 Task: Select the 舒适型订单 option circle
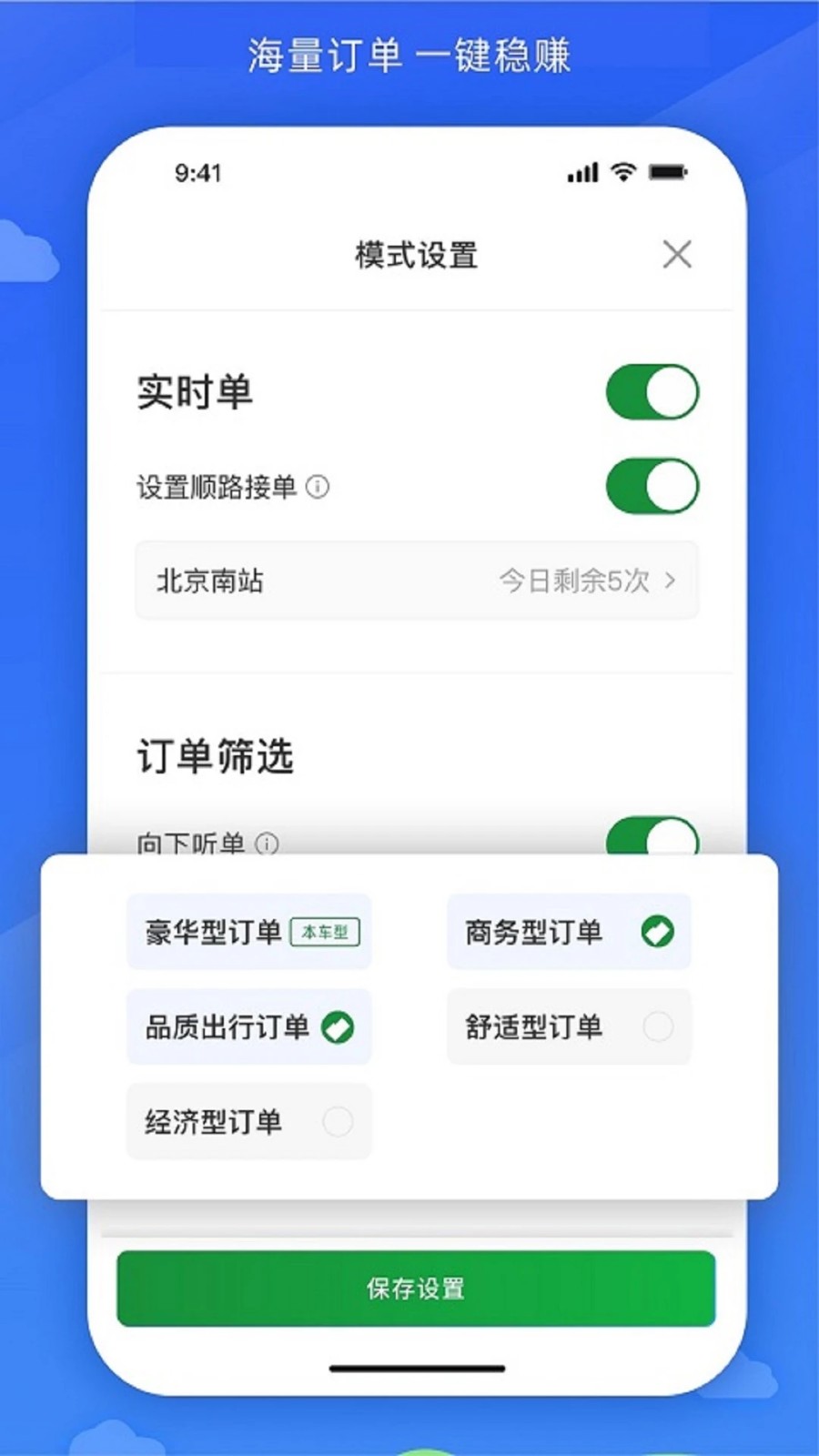[658, 1026]
